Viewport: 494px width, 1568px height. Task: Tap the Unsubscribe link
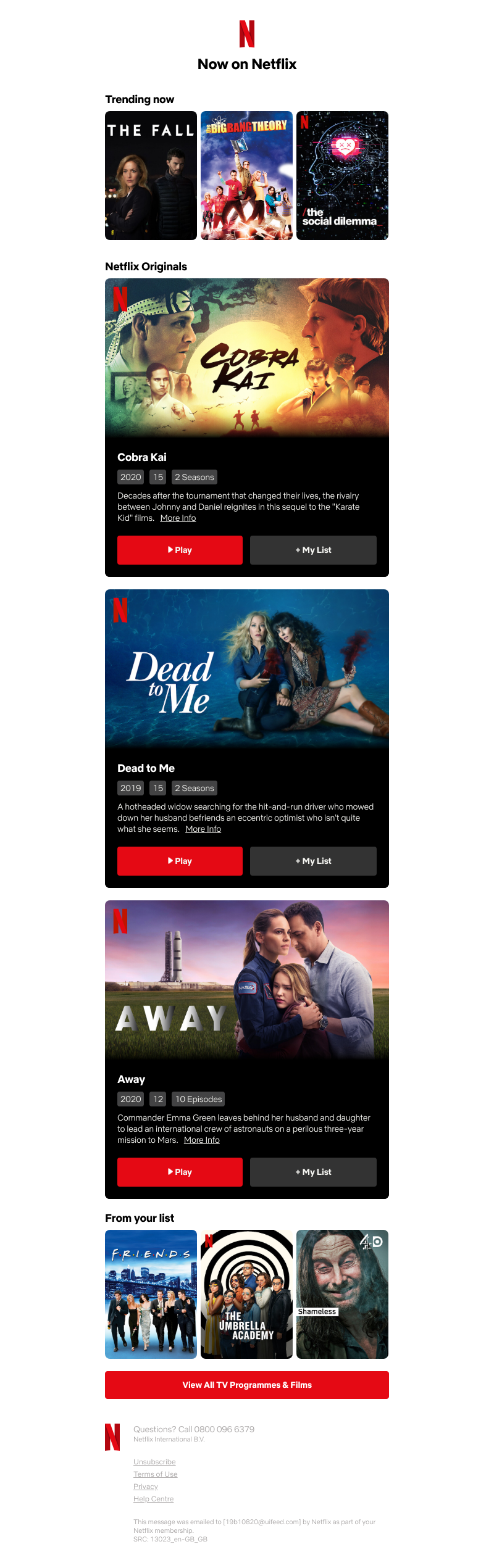(154, 1462)
